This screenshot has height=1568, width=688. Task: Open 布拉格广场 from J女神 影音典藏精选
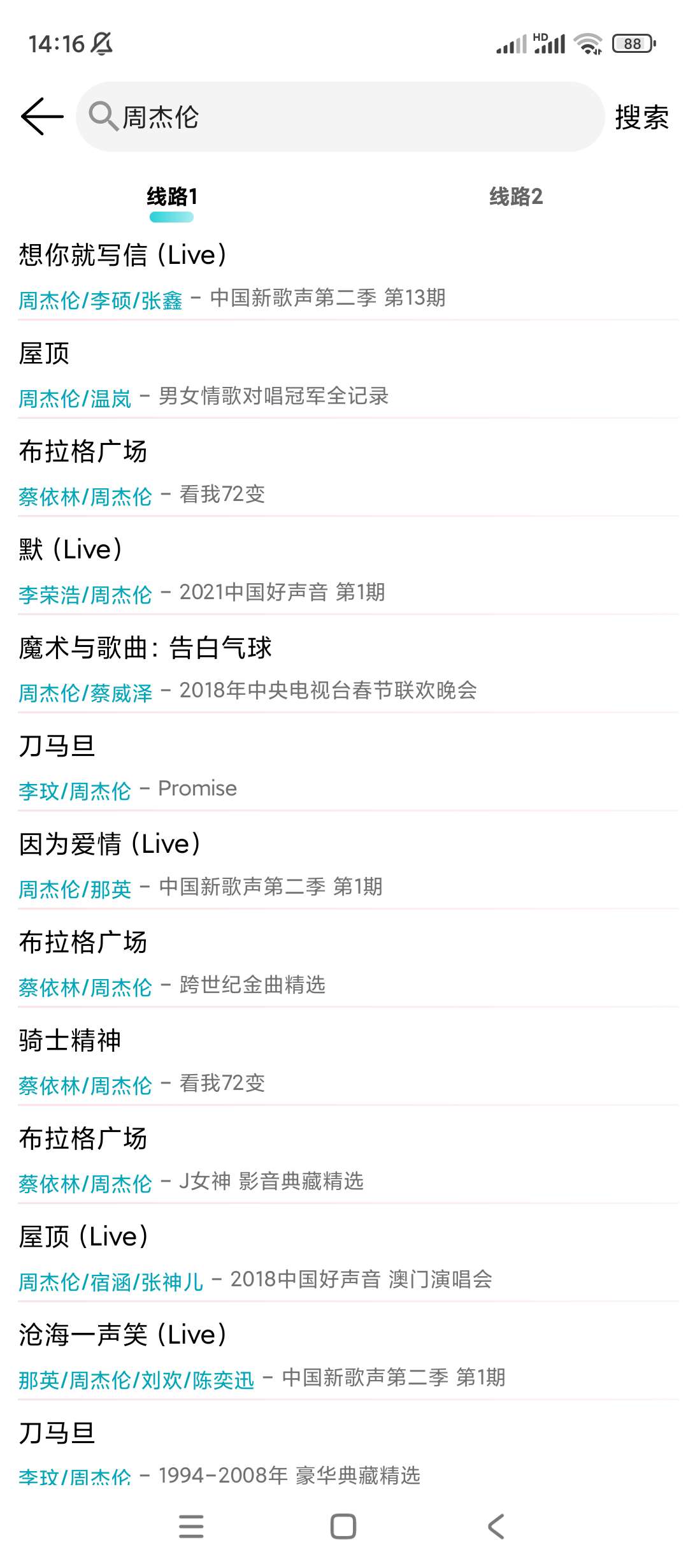tap(344, 1158)
